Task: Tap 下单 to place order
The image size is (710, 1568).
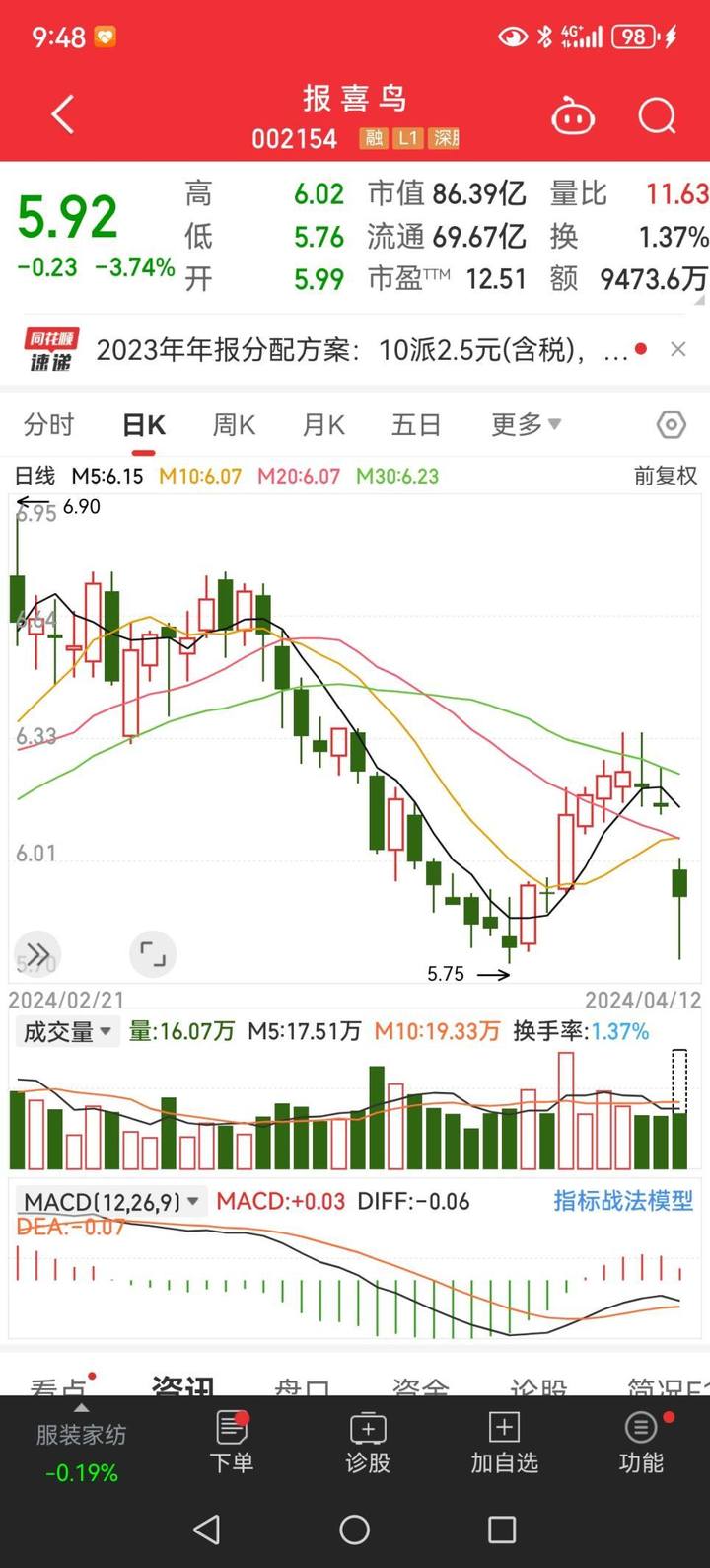Action: [x=232, y=1442]
